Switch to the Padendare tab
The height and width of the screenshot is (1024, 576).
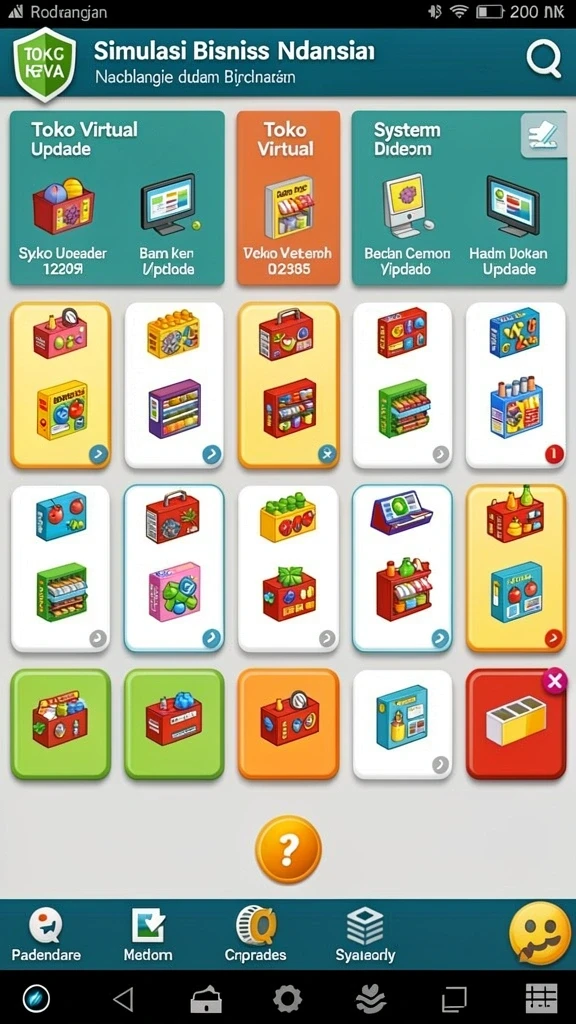pos(46,935)
